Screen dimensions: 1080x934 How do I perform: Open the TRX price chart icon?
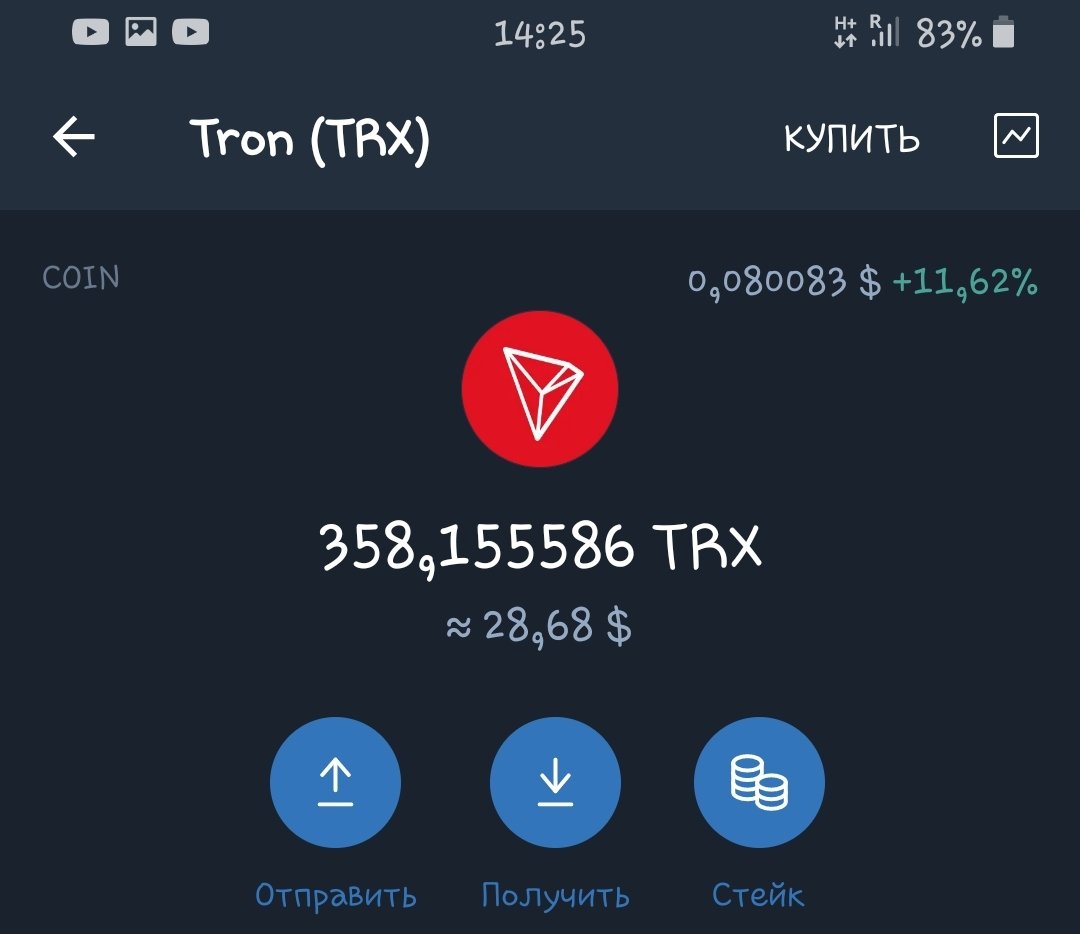(x=1016, y=136)
